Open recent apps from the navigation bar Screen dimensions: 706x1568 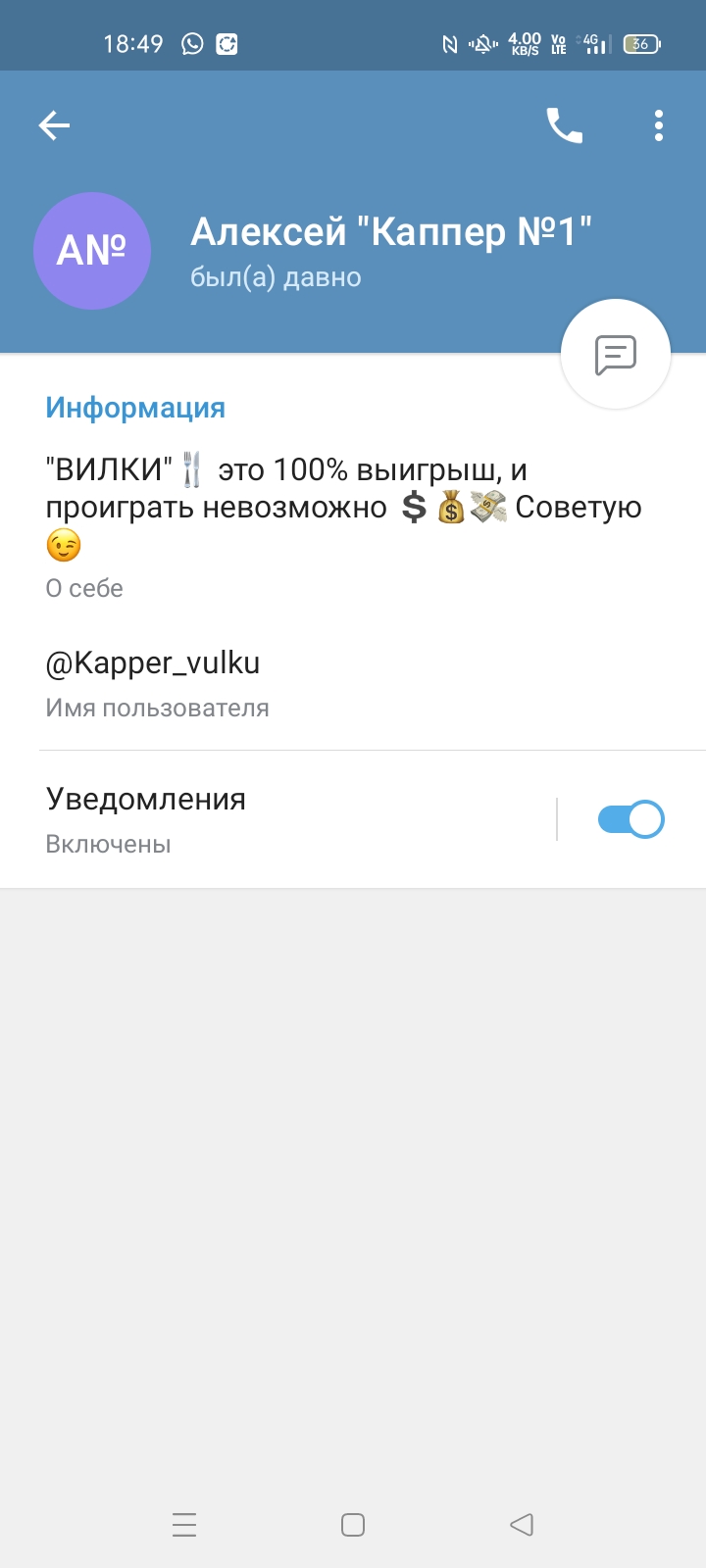point(184,1524)
